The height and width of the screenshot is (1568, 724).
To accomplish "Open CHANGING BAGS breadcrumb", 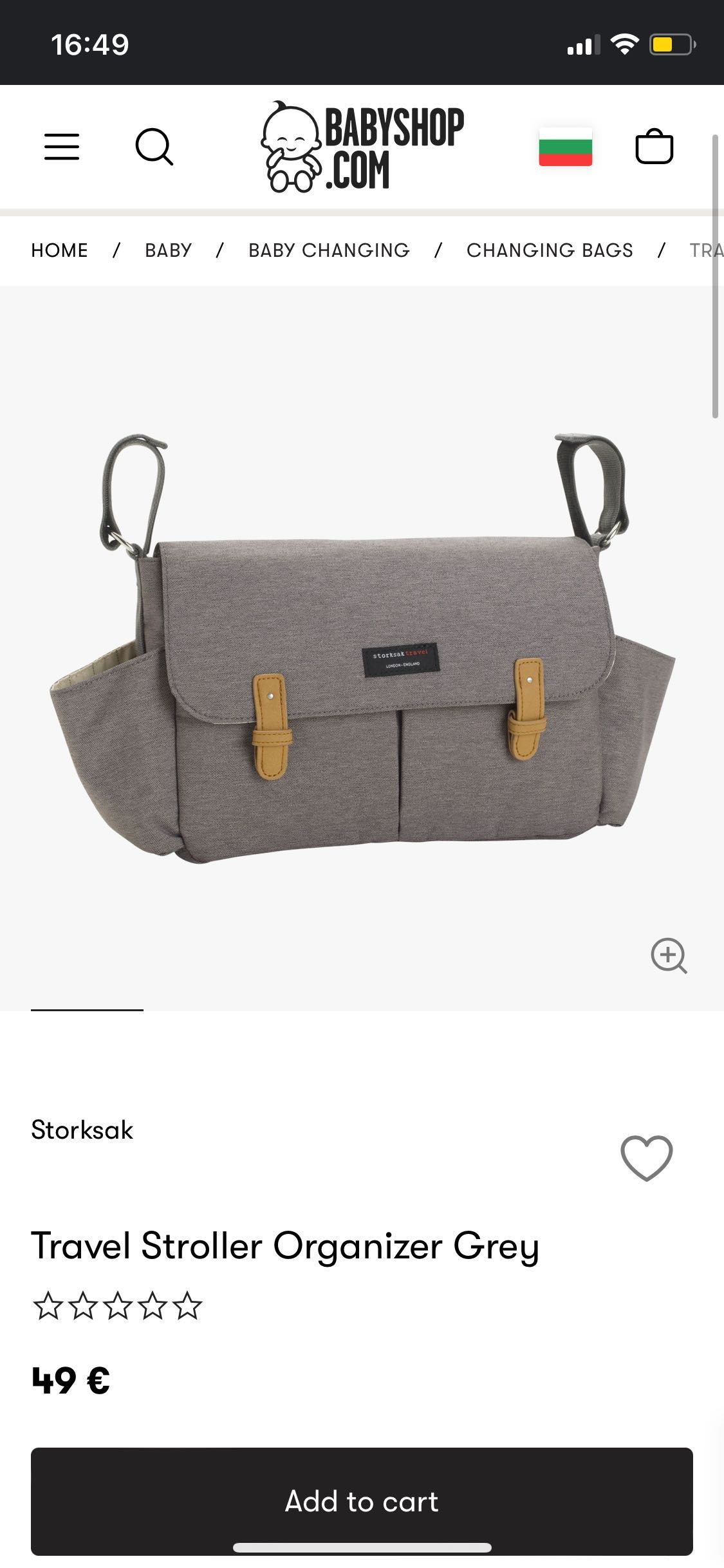I will 550,250.
